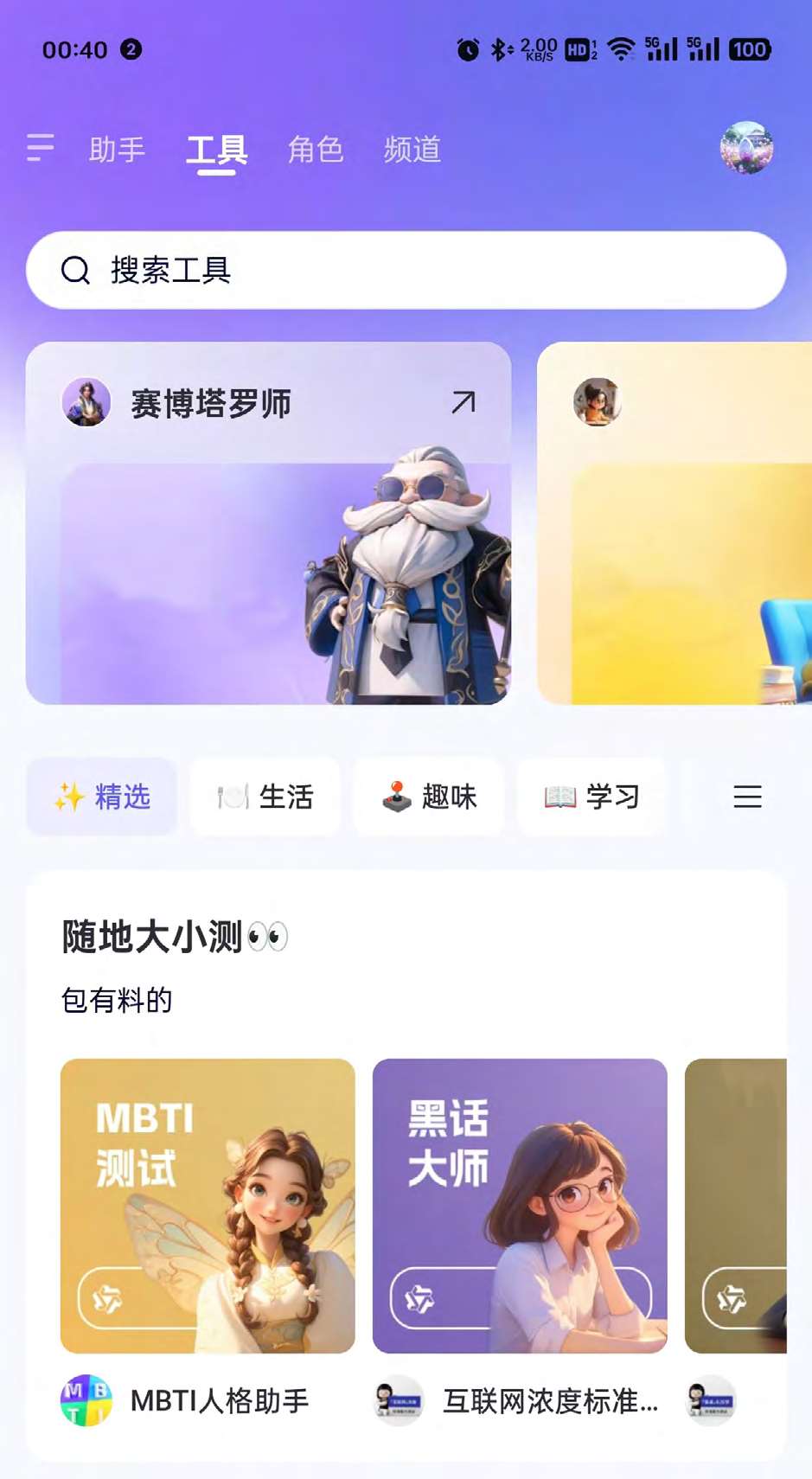
Task: Open the yellow featured tool card
Action: 675,522
